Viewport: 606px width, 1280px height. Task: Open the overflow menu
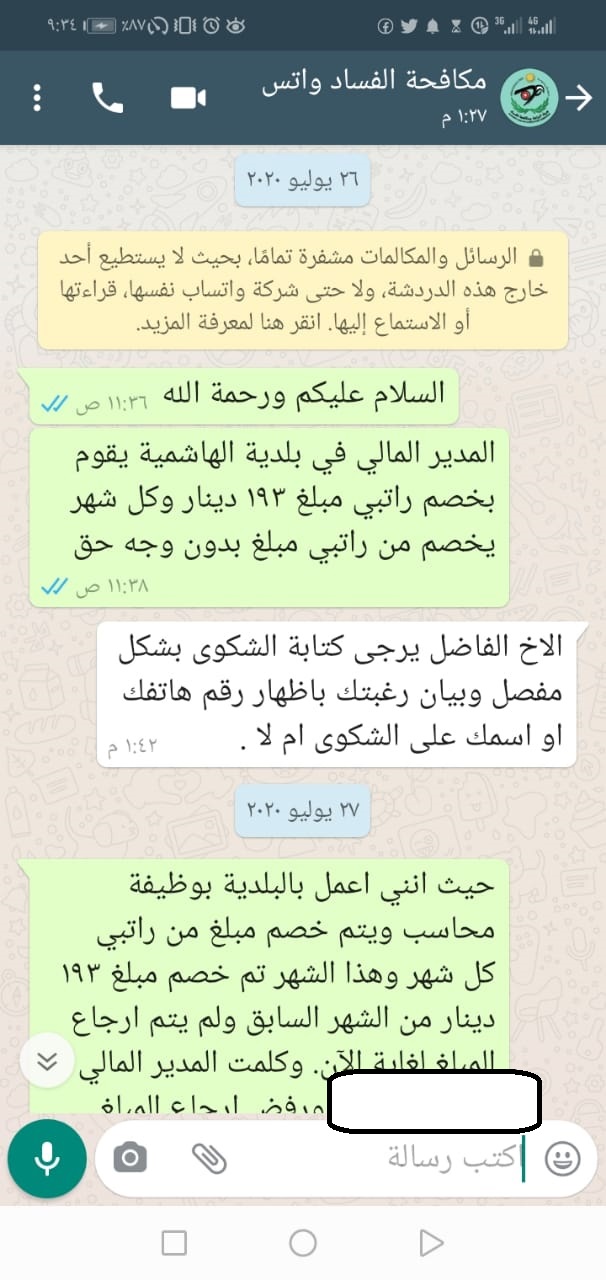(37, 97)
